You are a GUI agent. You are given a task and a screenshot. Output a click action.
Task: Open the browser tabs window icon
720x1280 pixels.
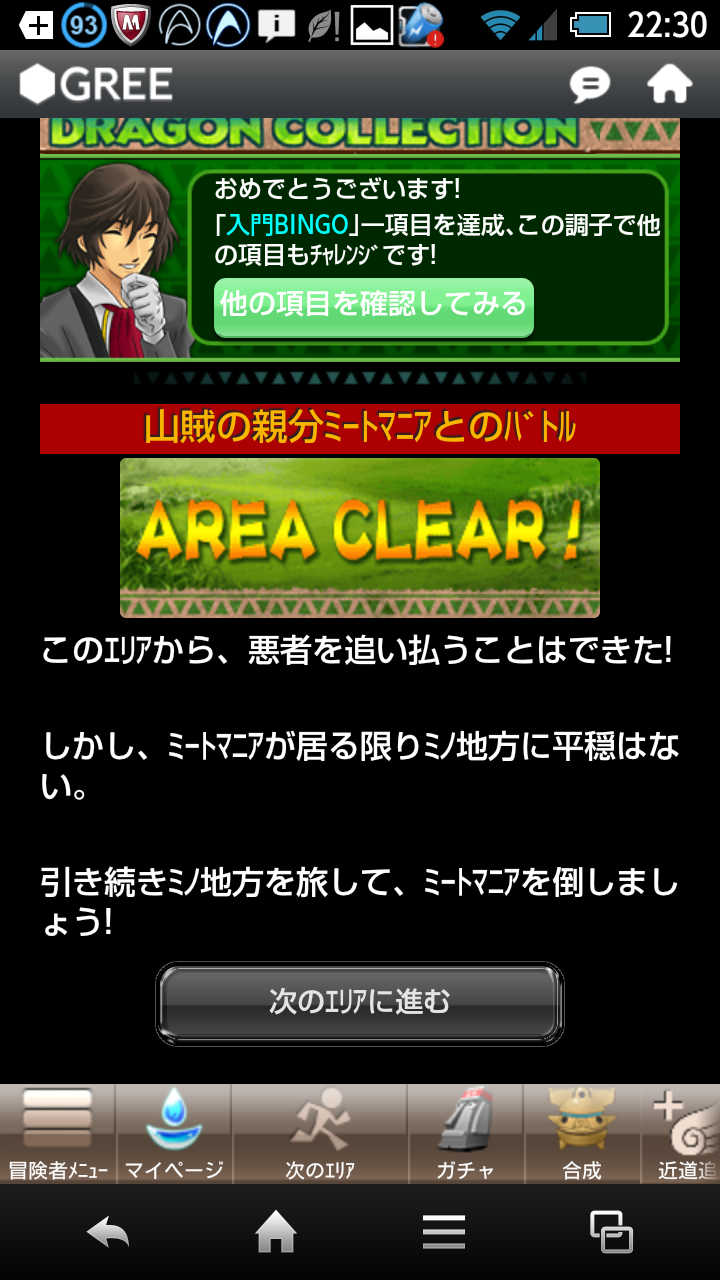[x=611, y=1232]
